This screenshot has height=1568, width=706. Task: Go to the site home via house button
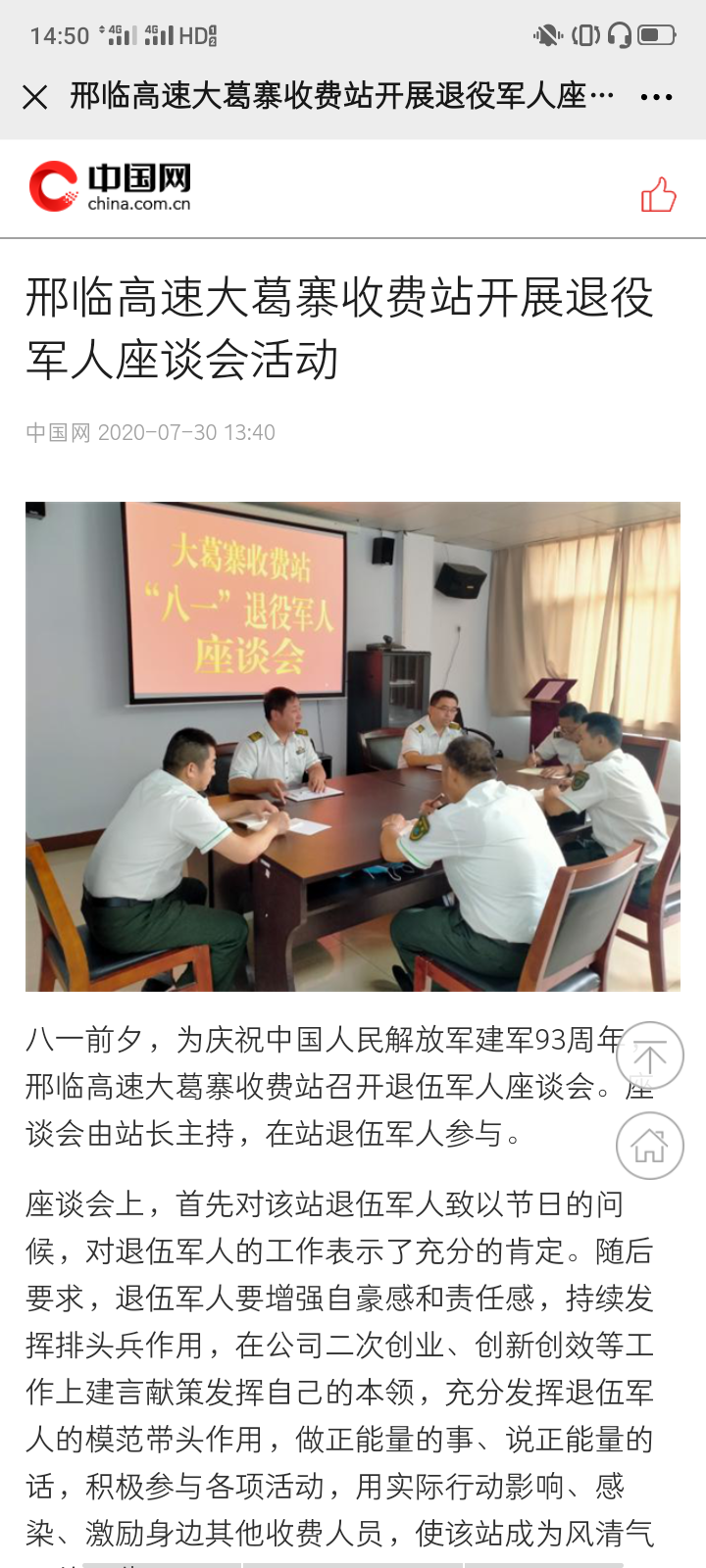point(649,1145)
